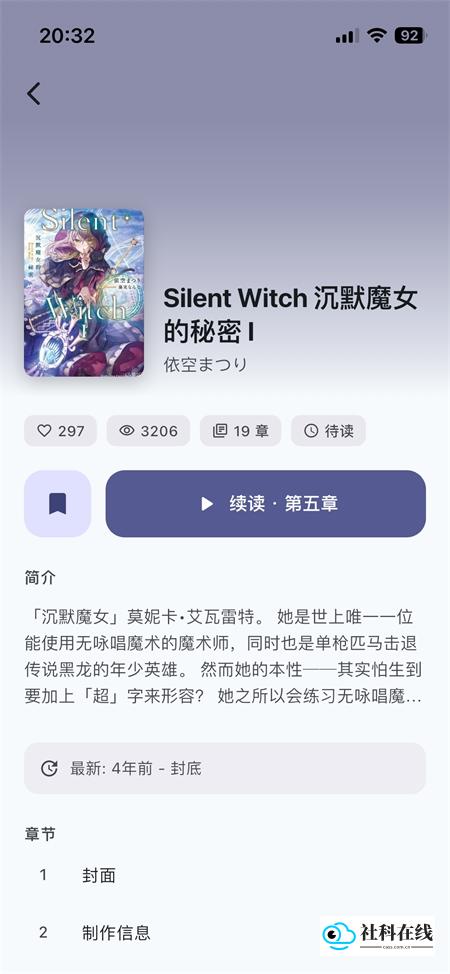Viewport: 450px width, 974px height.
Task: Open chapter 1 封面
Action: tap(225, 875)
